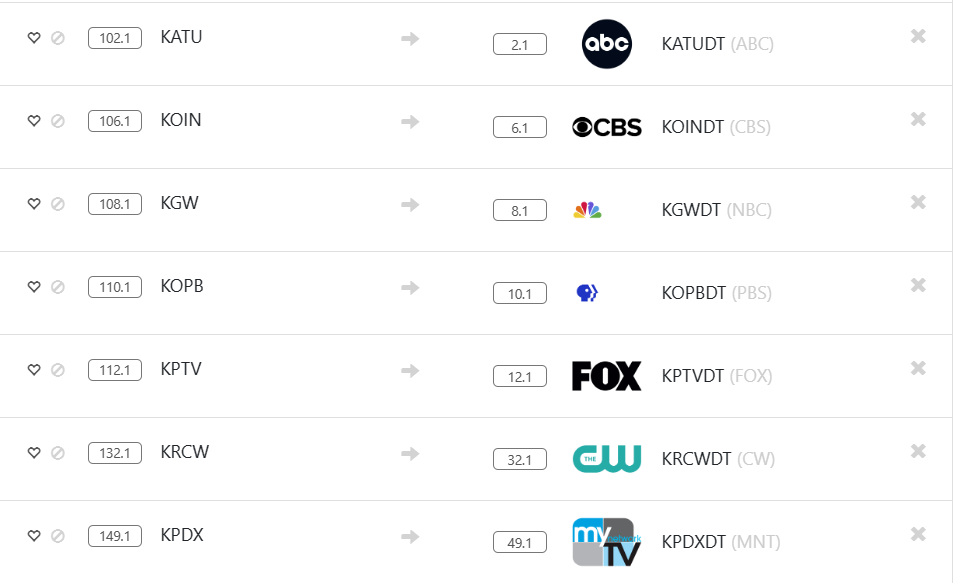Edit guide number 10.1 for KOPBDT

pos(520,294)
